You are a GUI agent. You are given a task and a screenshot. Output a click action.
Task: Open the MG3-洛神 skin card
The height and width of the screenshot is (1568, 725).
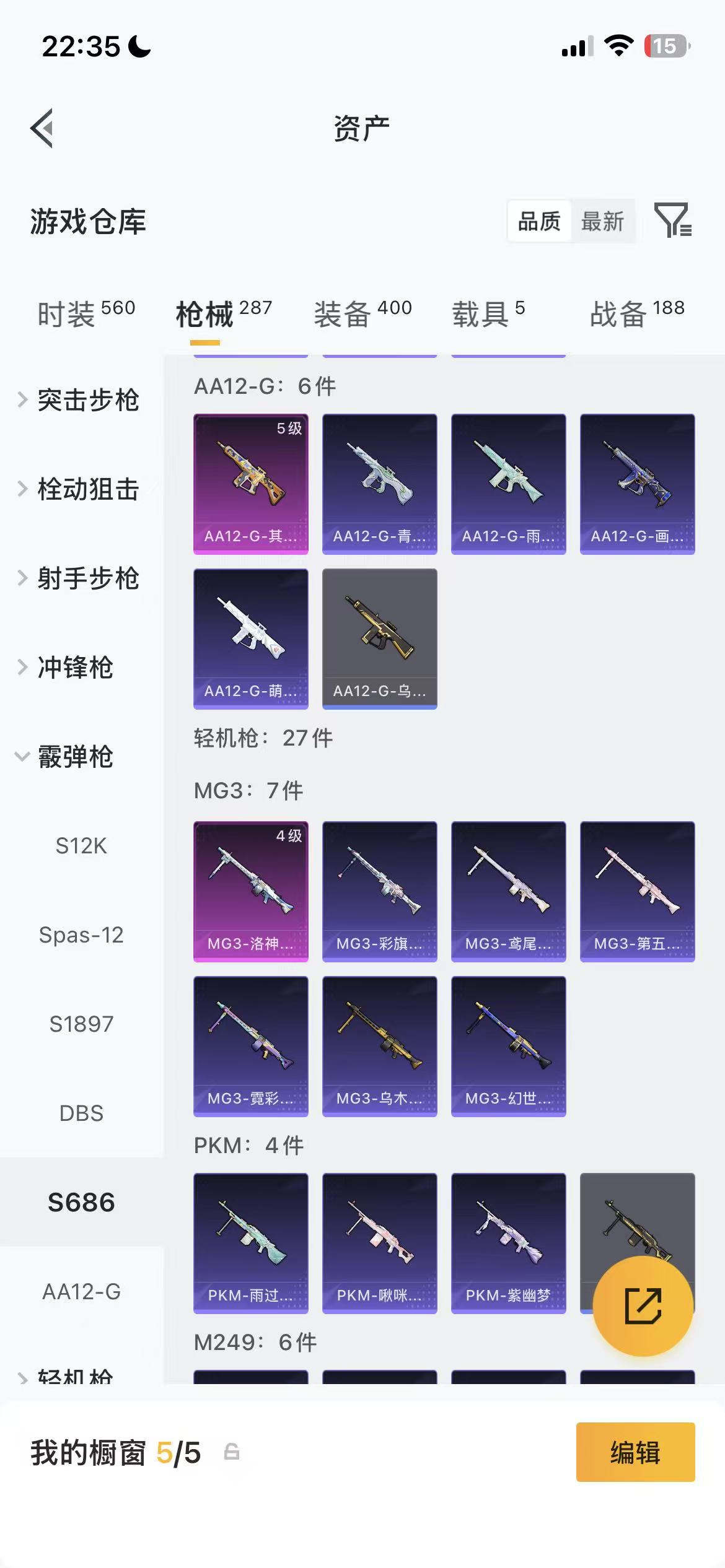(x=251, y=892)
